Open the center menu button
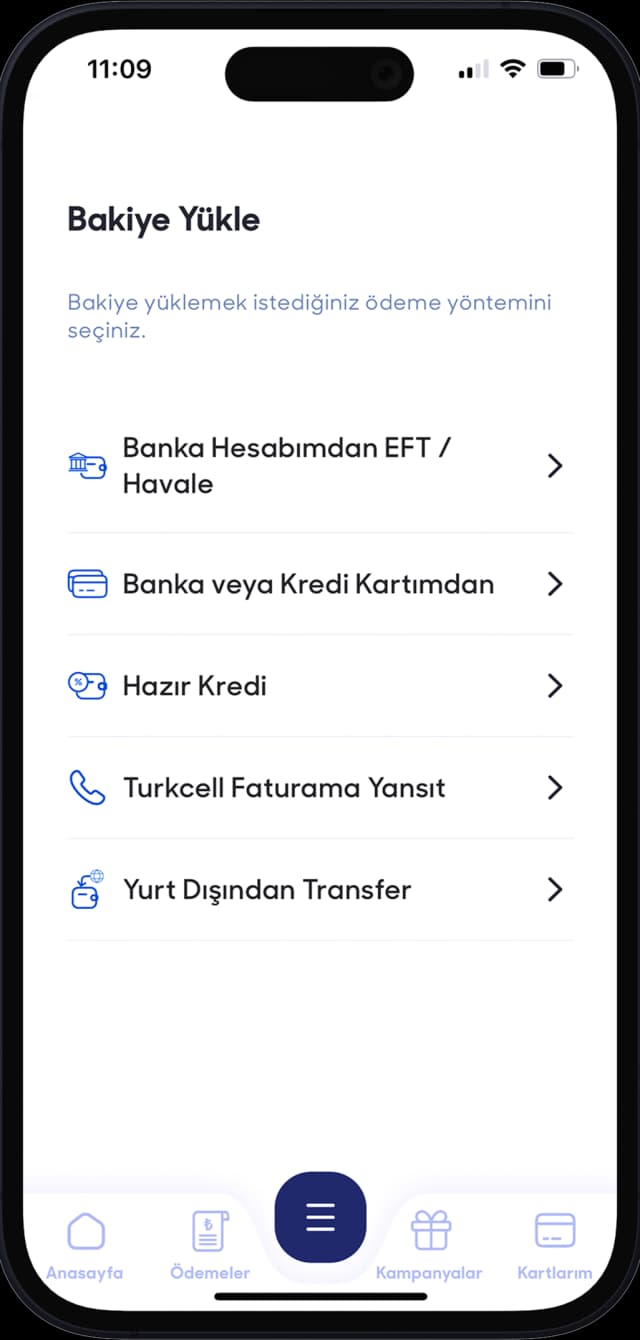Image resolution: width=640 pixels, height=1340 pixels. 320,1217
